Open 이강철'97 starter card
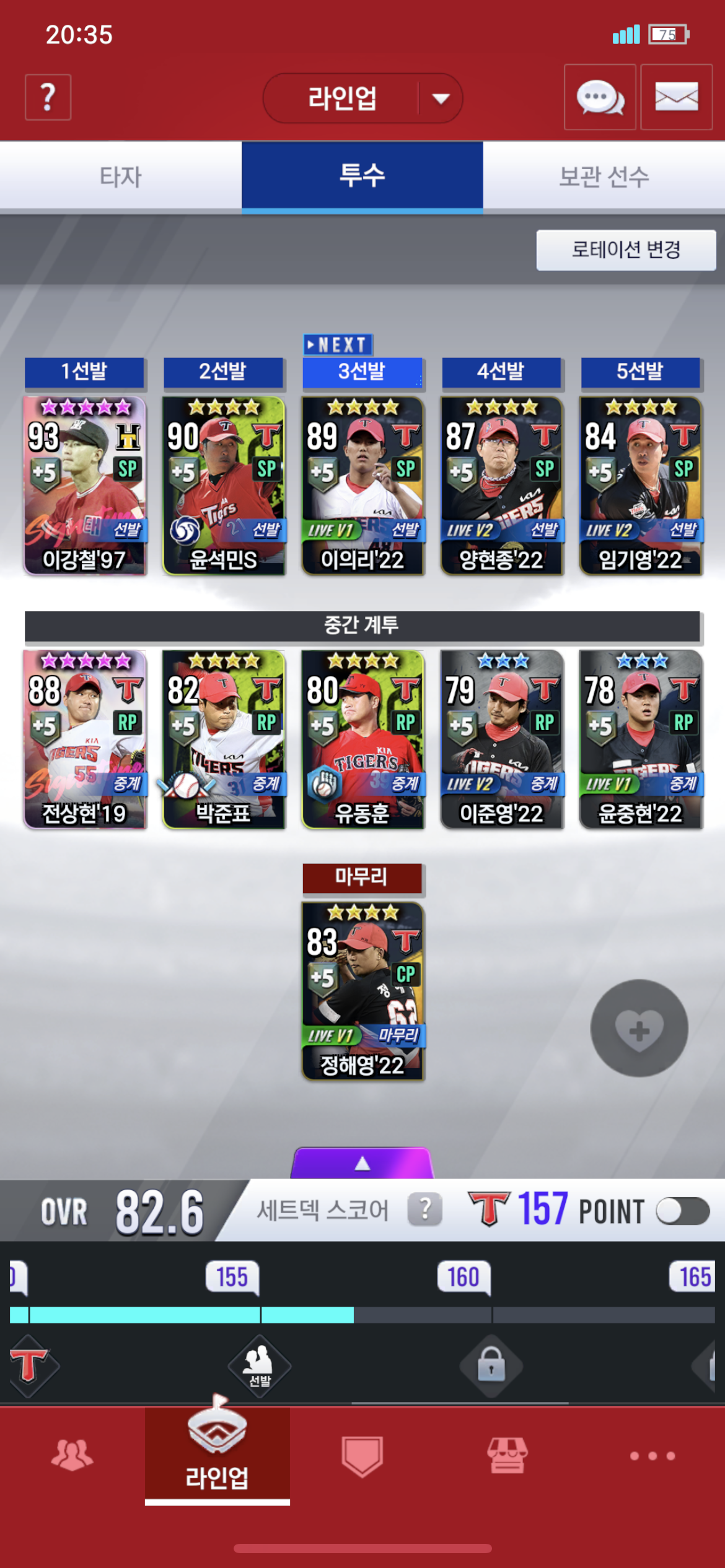The width and height of the screenshot is (725, 1568). [x=85, y=486]
